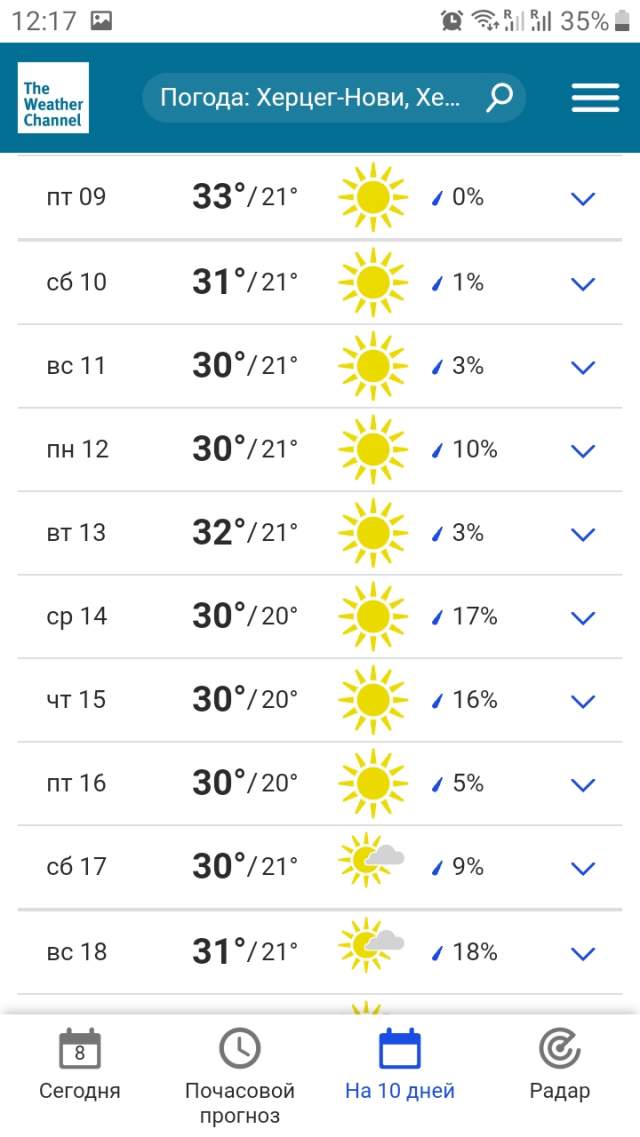
Task: Expand forecast details for пт 09
Action: (582, 198)
